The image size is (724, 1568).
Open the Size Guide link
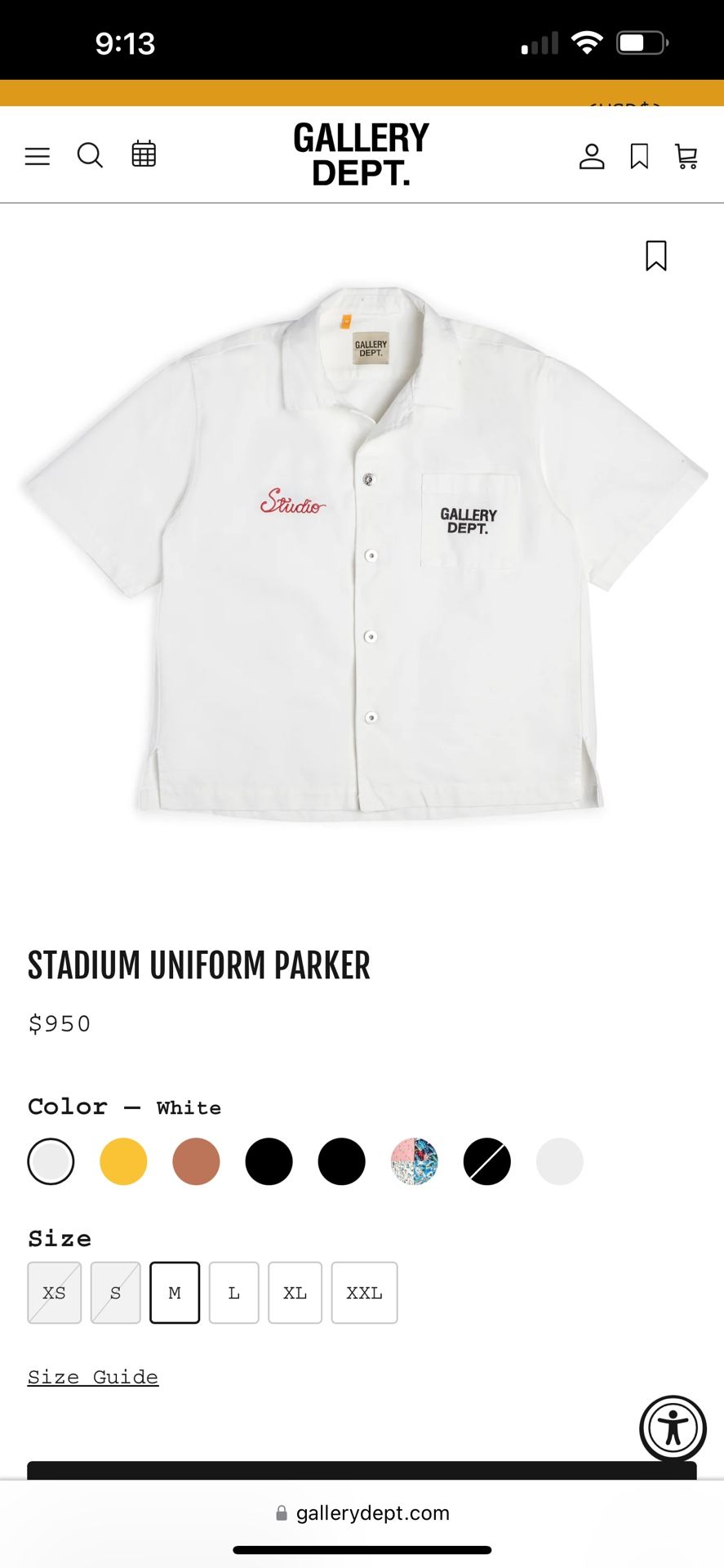[x=93, y=1377]
